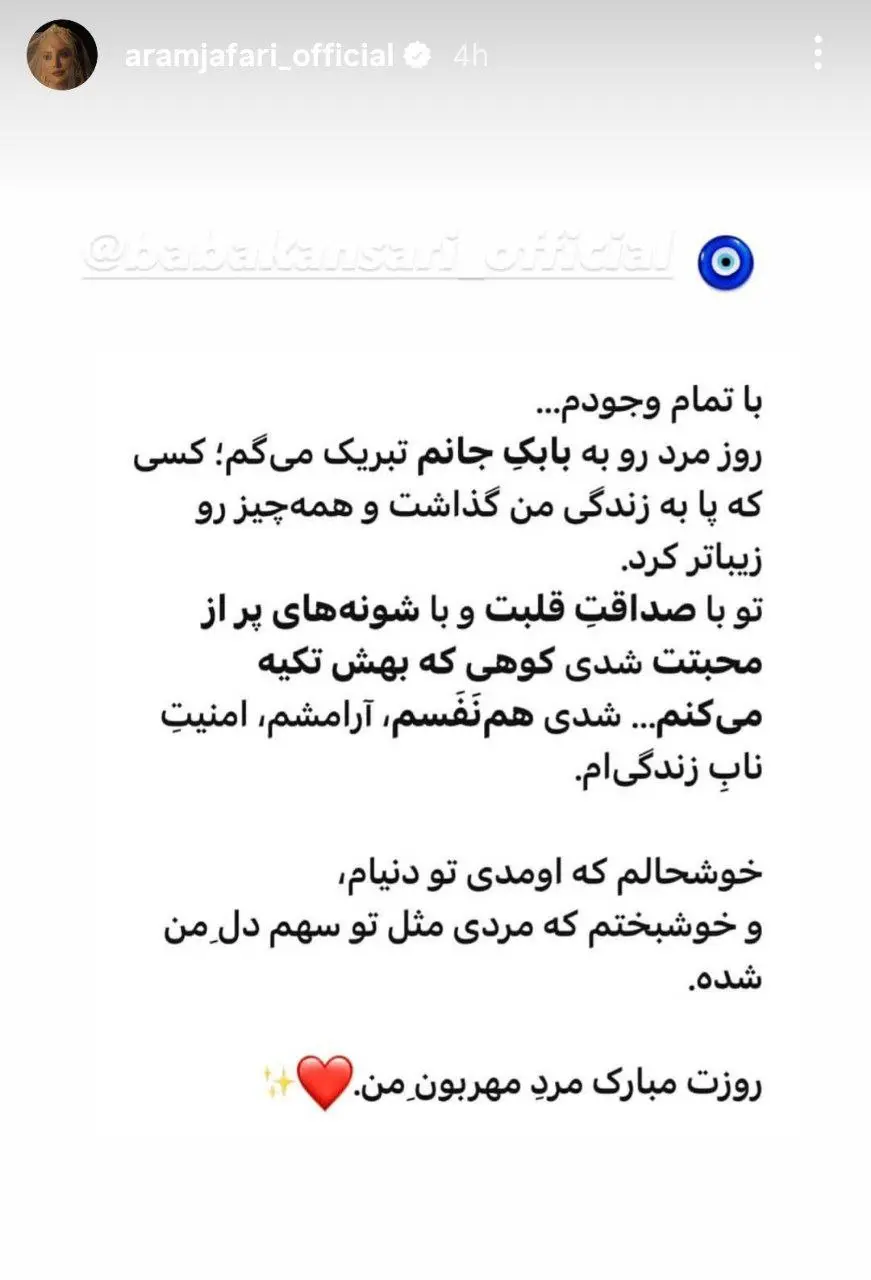The image size is (871, 1280).
Task: Open aramjafari_official's profile picture
Action: click(62, 55)
